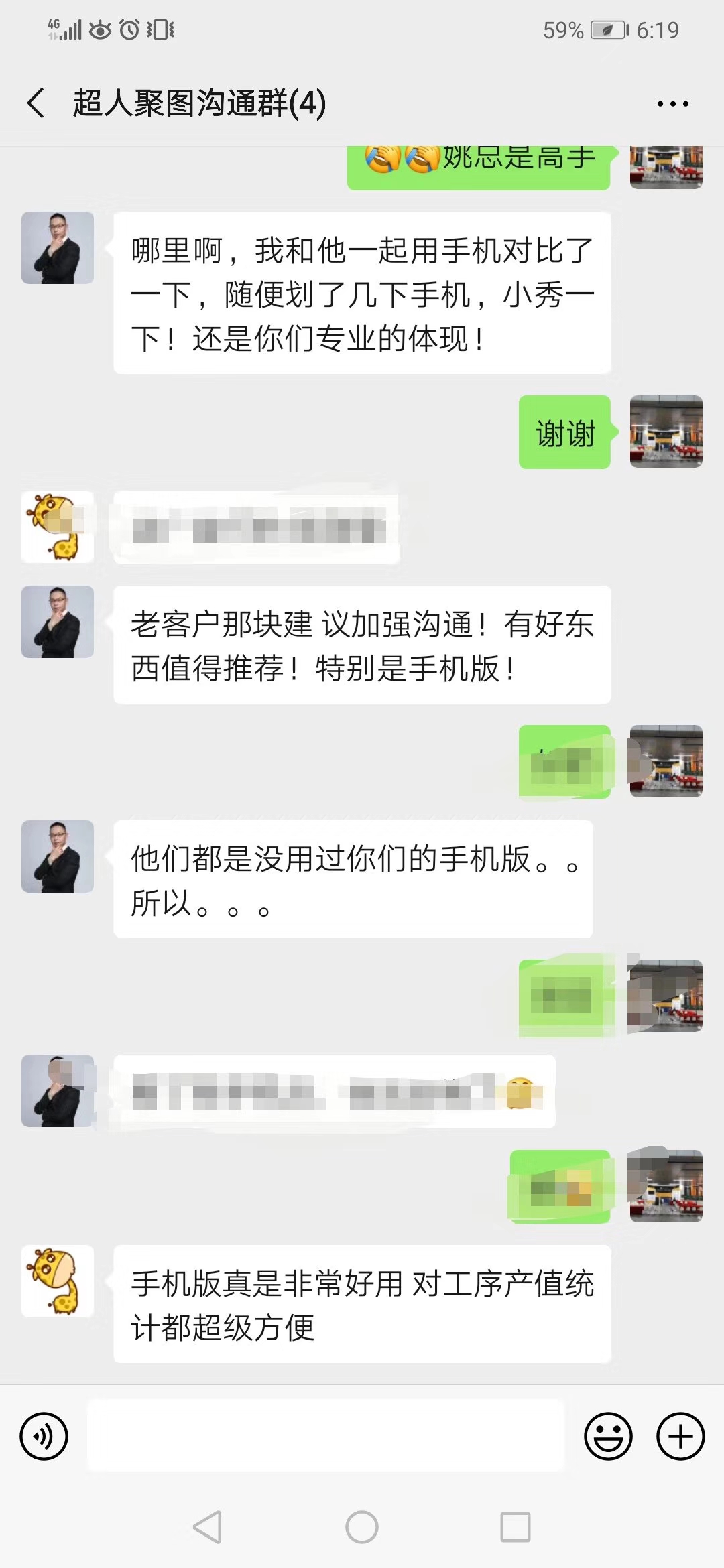Focus the message text field

pyautogui.click(x=325, y=1436)
